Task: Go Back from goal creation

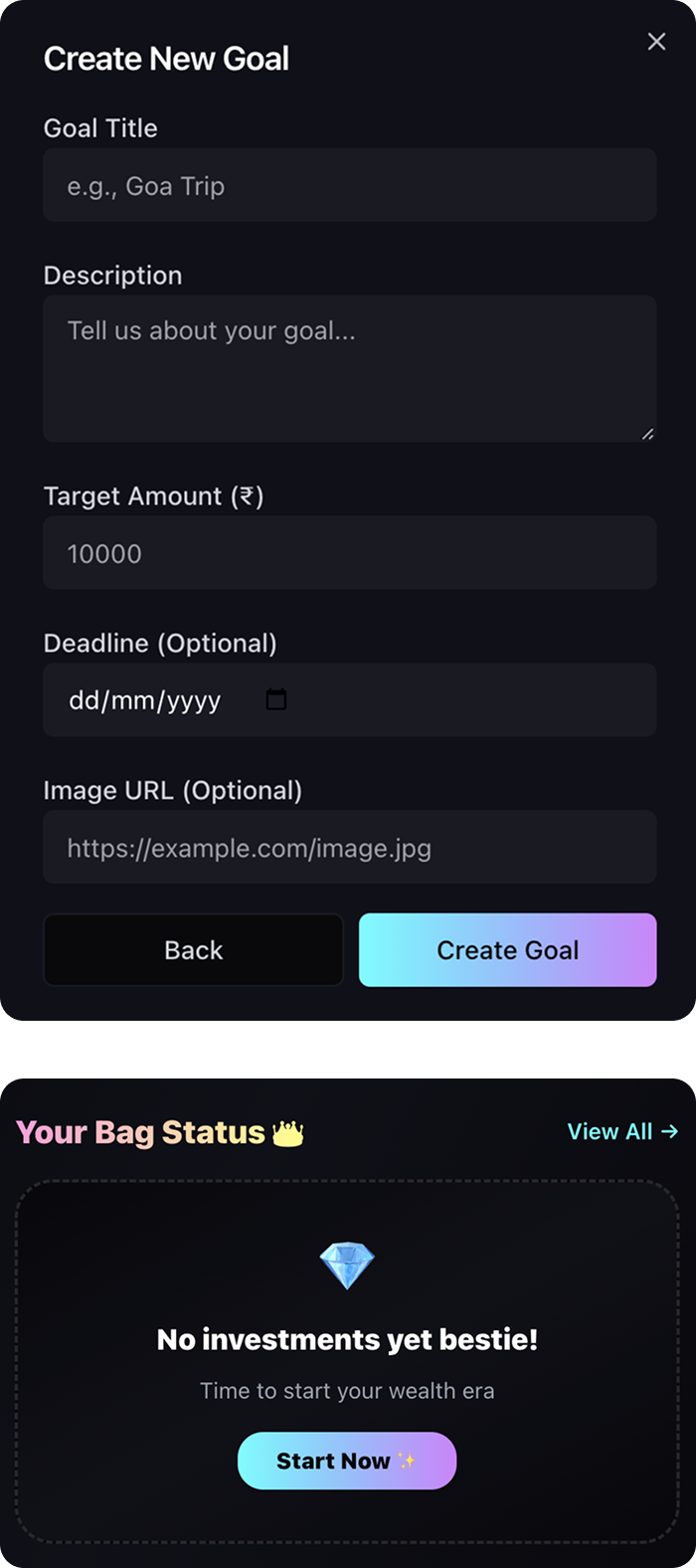Action: tap(194, 950)
